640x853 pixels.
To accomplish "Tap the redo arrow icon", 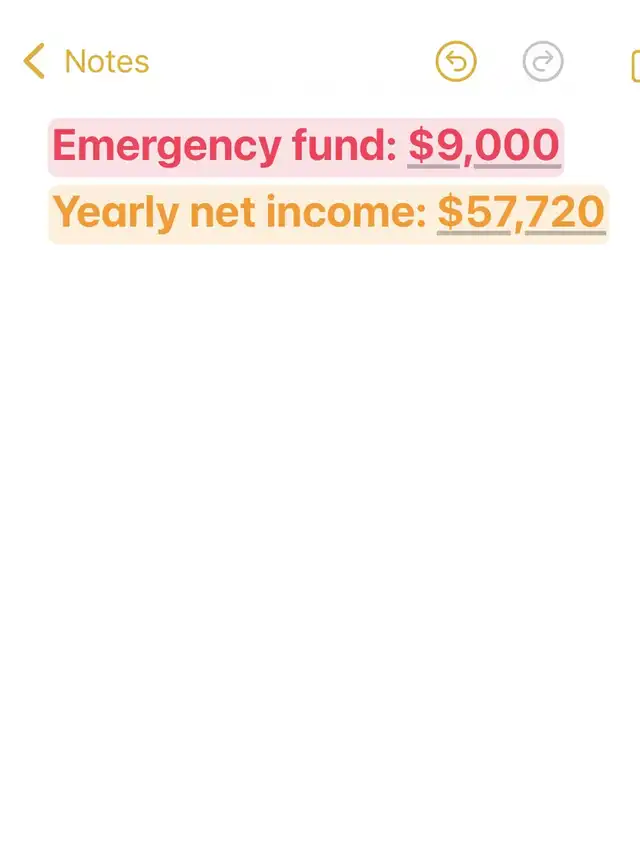I will [543, 62].
